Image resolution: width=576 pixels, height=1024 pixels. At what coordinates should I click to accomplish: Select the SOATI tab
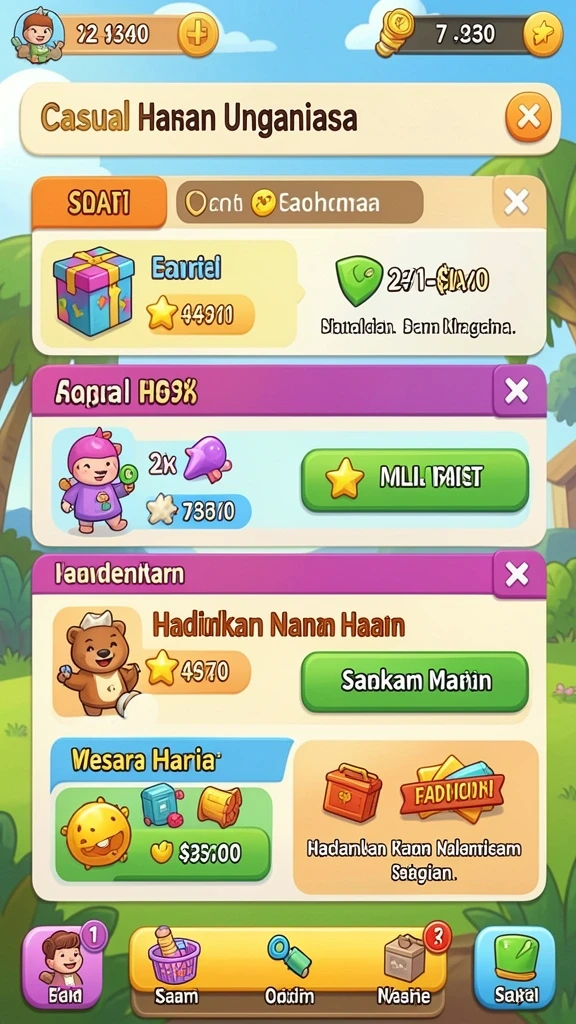coord(99,203)
